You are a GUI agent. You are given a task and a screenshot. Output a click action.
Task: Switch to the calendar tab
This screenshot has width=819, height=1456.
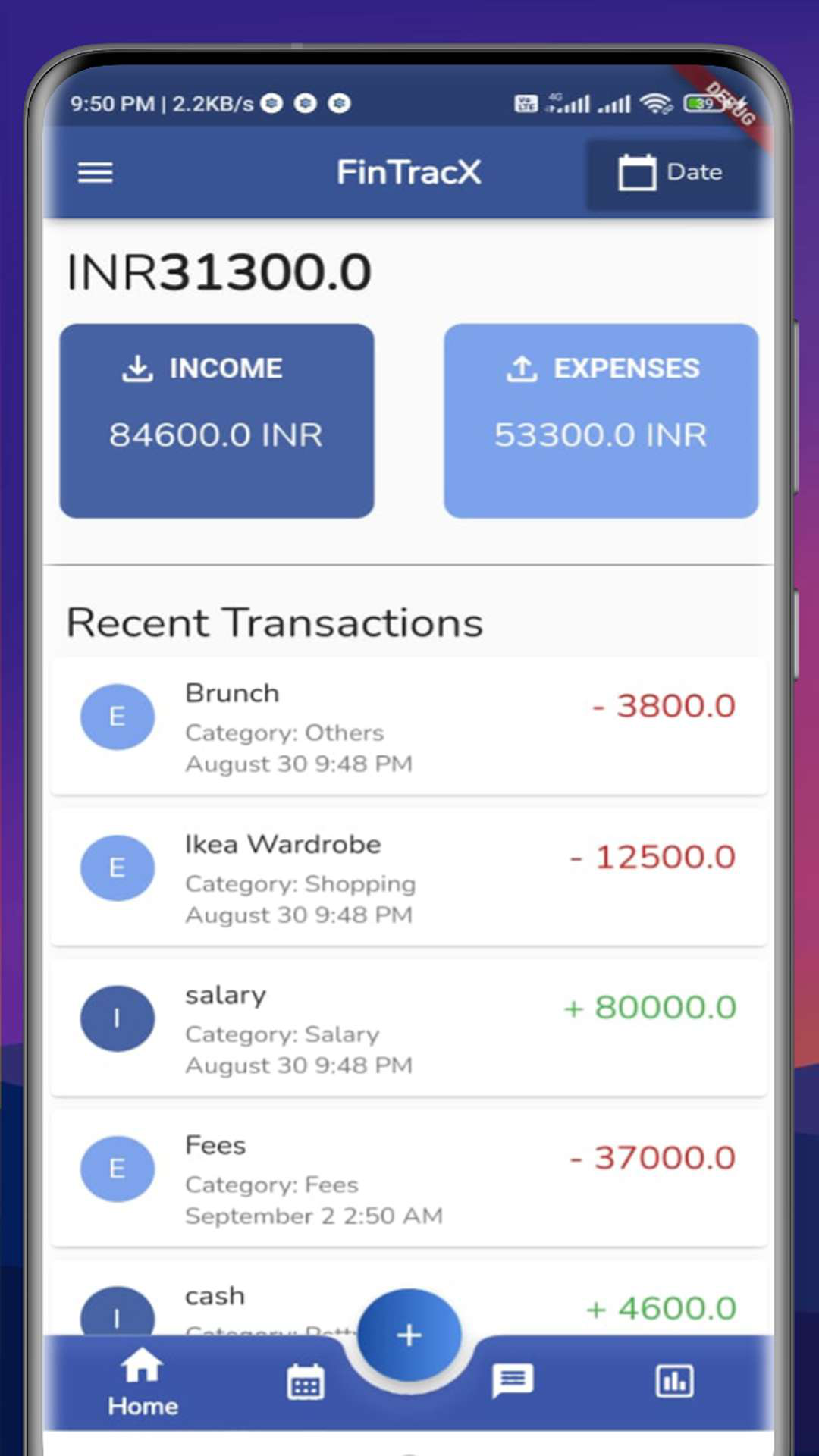tap(306, 1382)
